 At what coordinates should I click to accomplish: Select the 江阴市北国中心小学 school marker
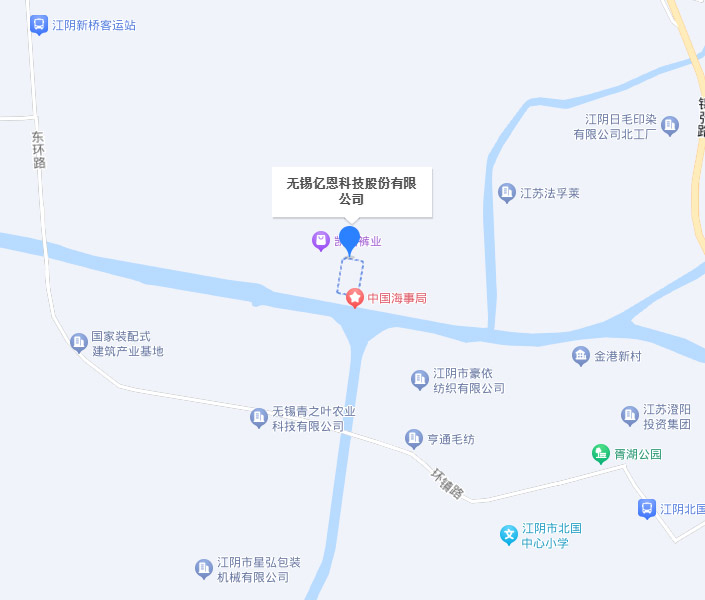tap(509, 535)
